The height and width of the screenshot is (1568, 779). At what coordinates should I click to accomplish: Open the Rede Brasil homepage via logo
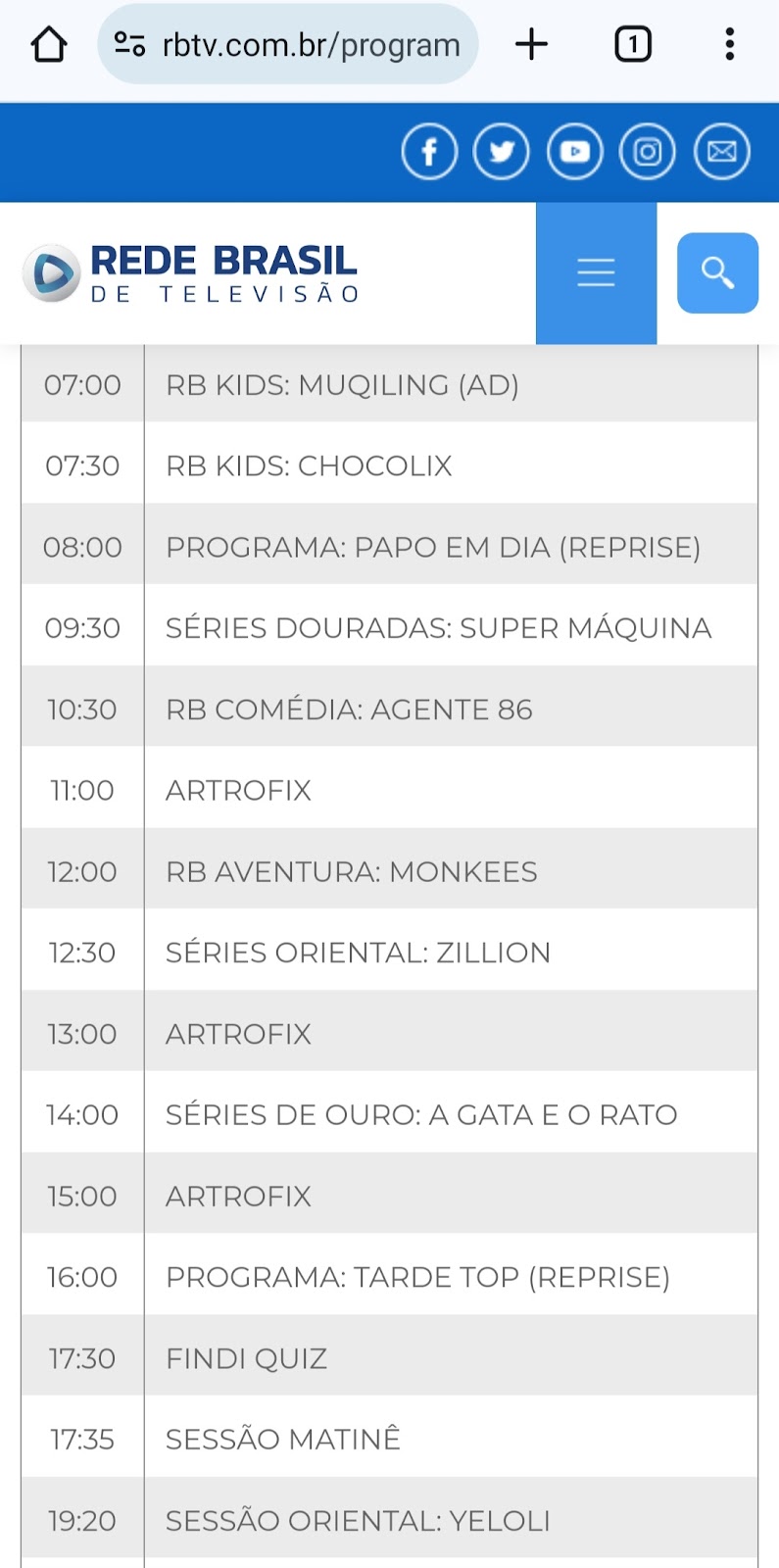(191, 273)
